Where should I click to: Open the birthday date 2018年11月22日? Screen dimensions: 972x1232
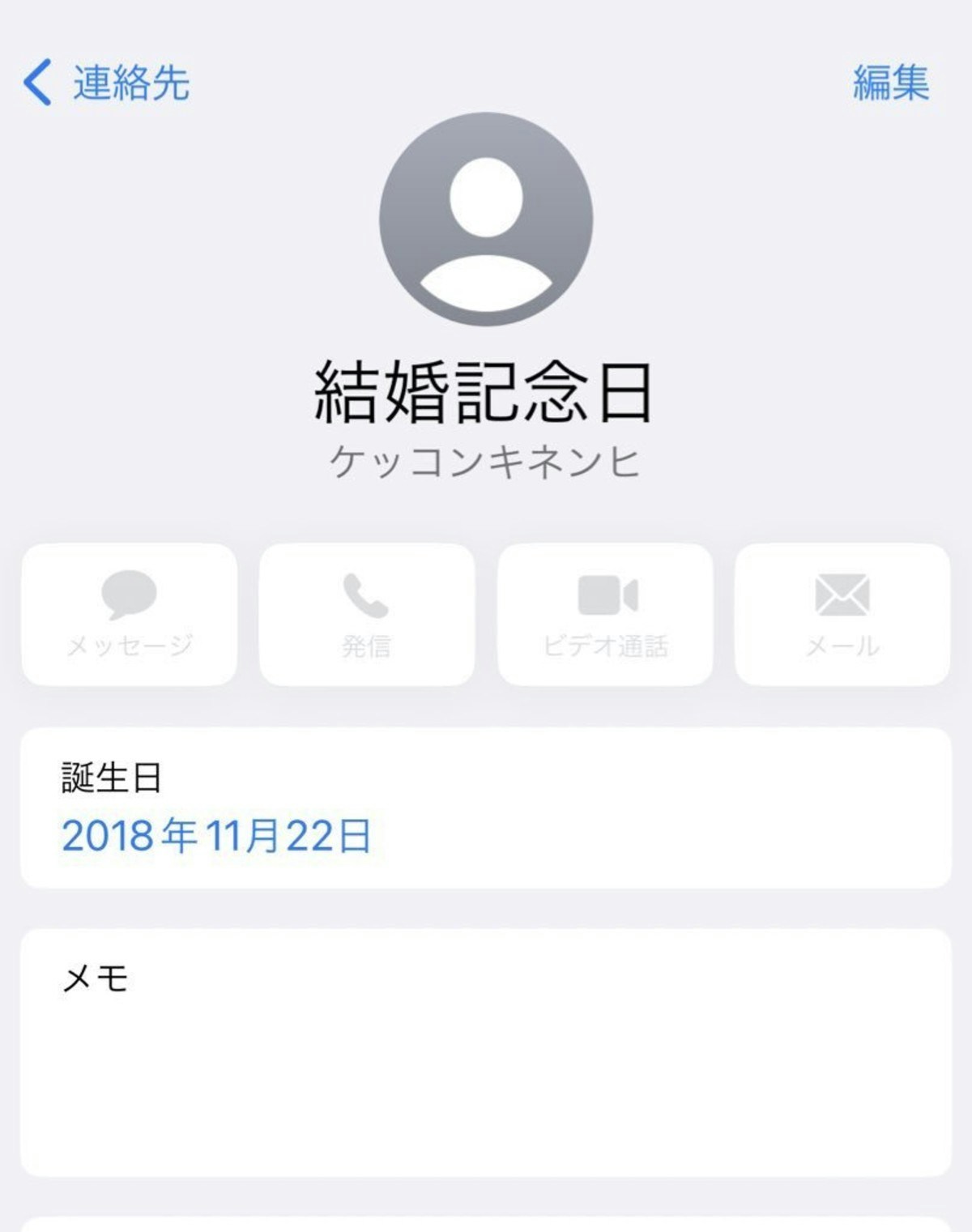(x=217, y=836)
